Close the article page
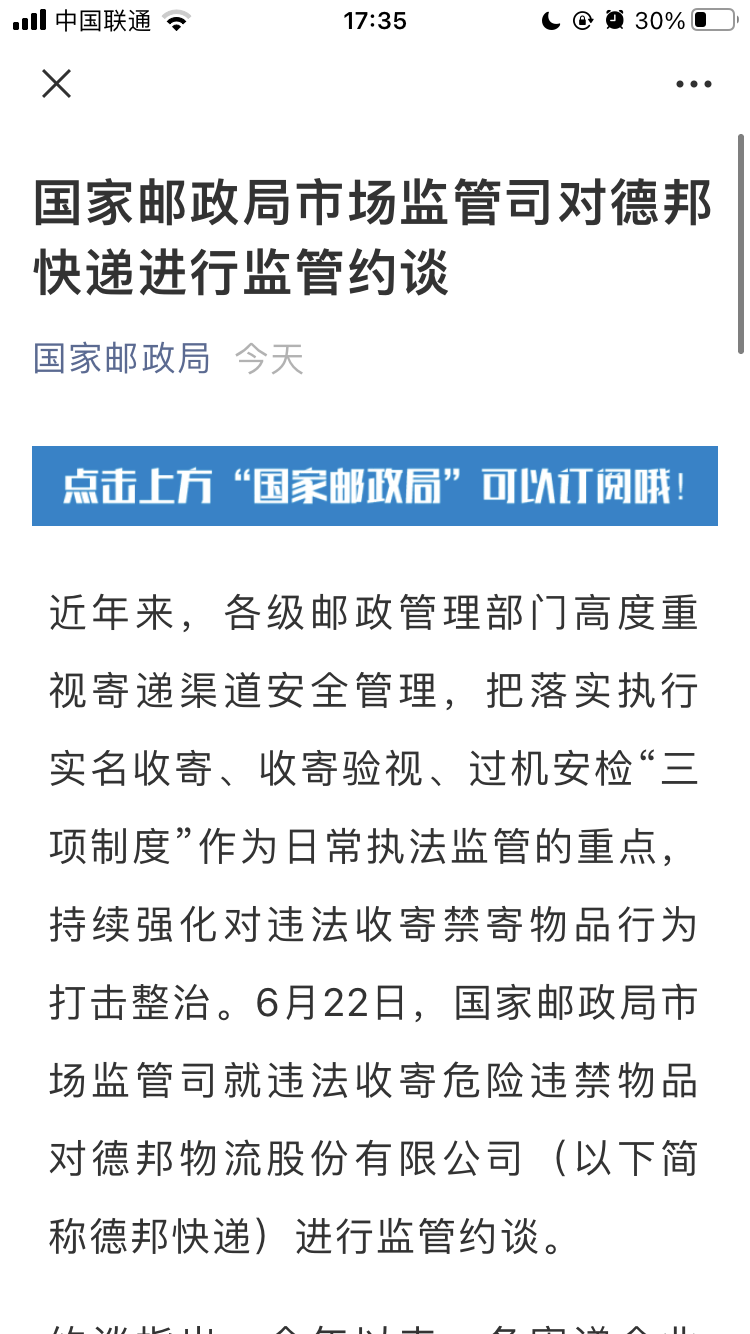Image resolution: width=750 pixels, height=1334 pixels. coord(57,84)
